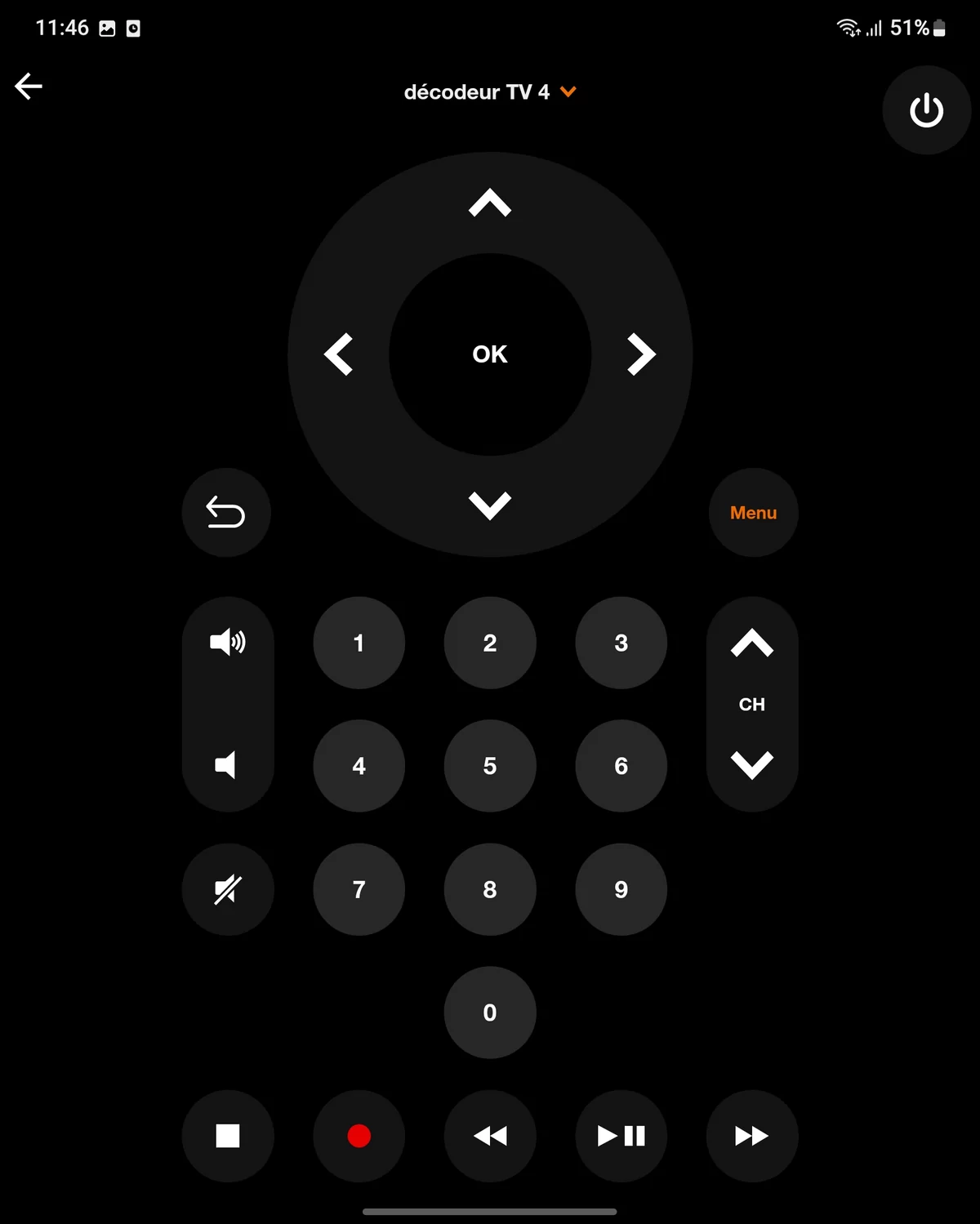Tap the return arrow remote button
Image resolution: width=980 pixels, height=1224 pixels.
[226, 513]
